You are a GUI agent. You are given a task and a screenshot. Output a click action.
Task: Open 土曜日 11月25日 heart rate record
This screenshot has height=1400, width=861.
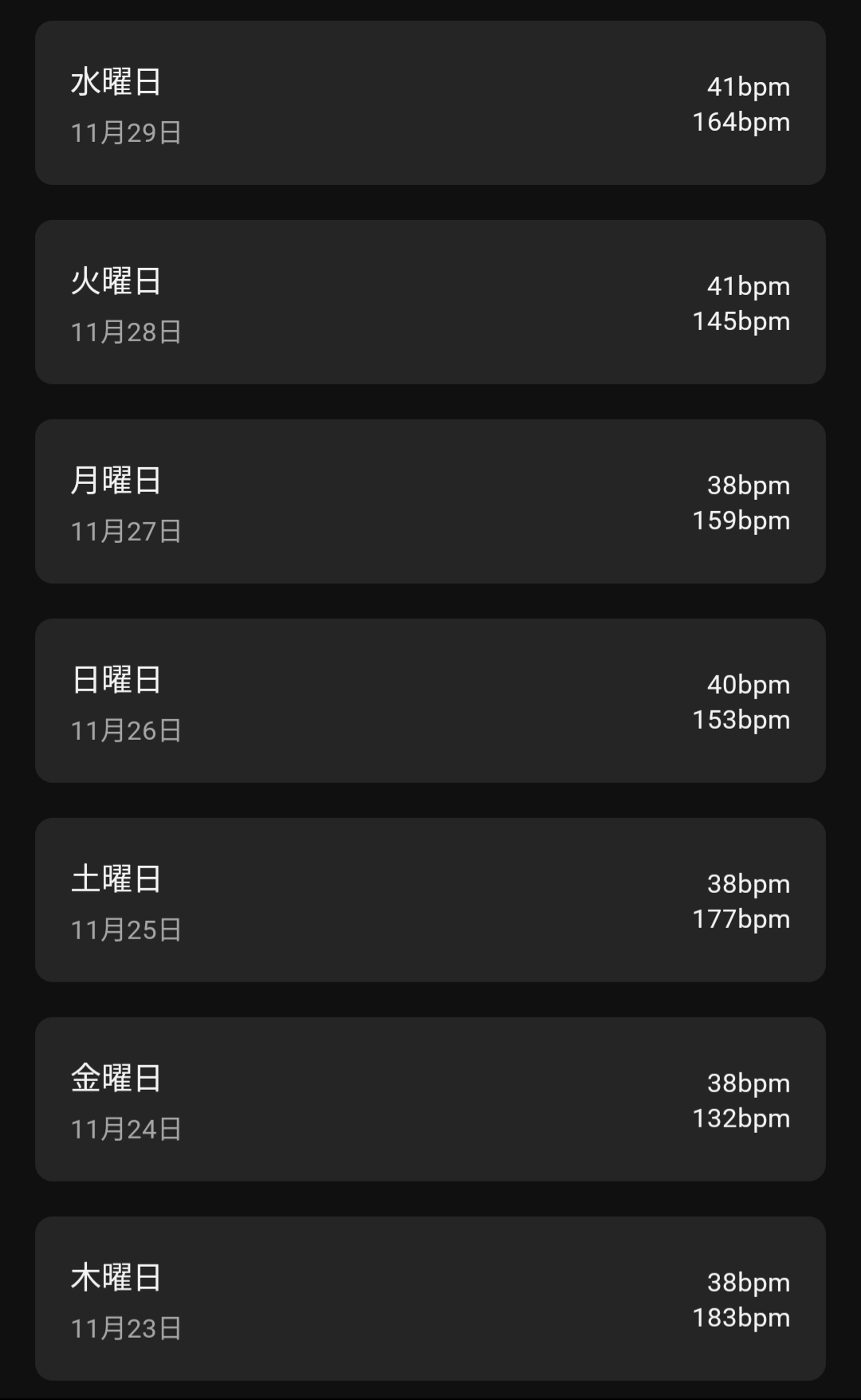(x=431, y=901)
